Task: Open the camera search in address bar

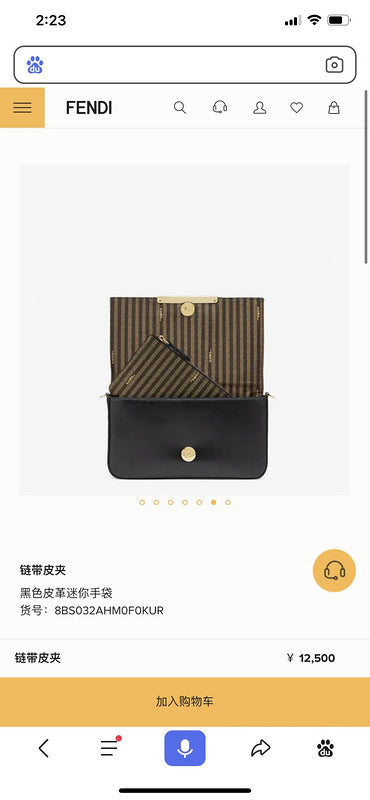Action: click(x=334, y=65)
